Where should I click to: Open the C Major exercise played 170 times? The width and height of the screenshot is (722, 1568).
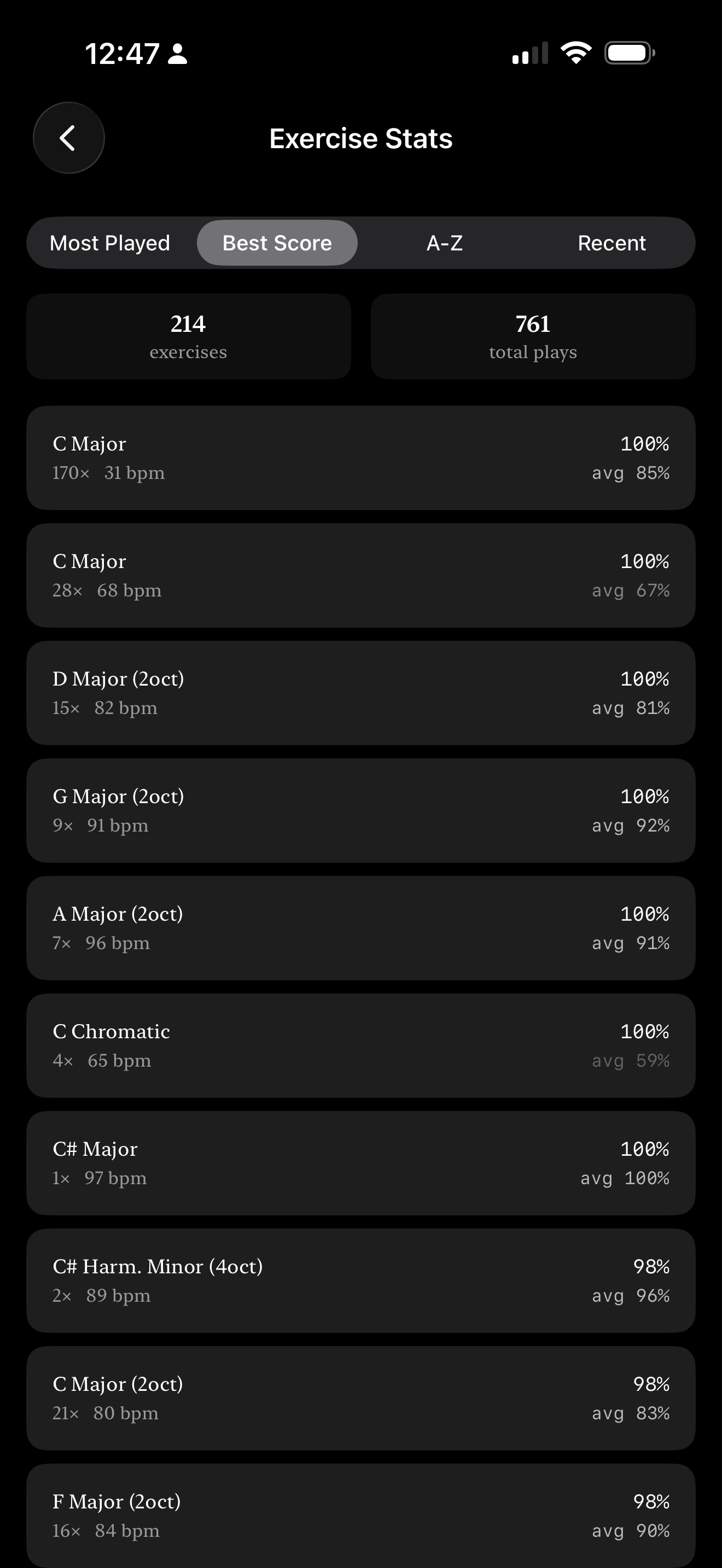pyautogui.click(x=361, y=457)
